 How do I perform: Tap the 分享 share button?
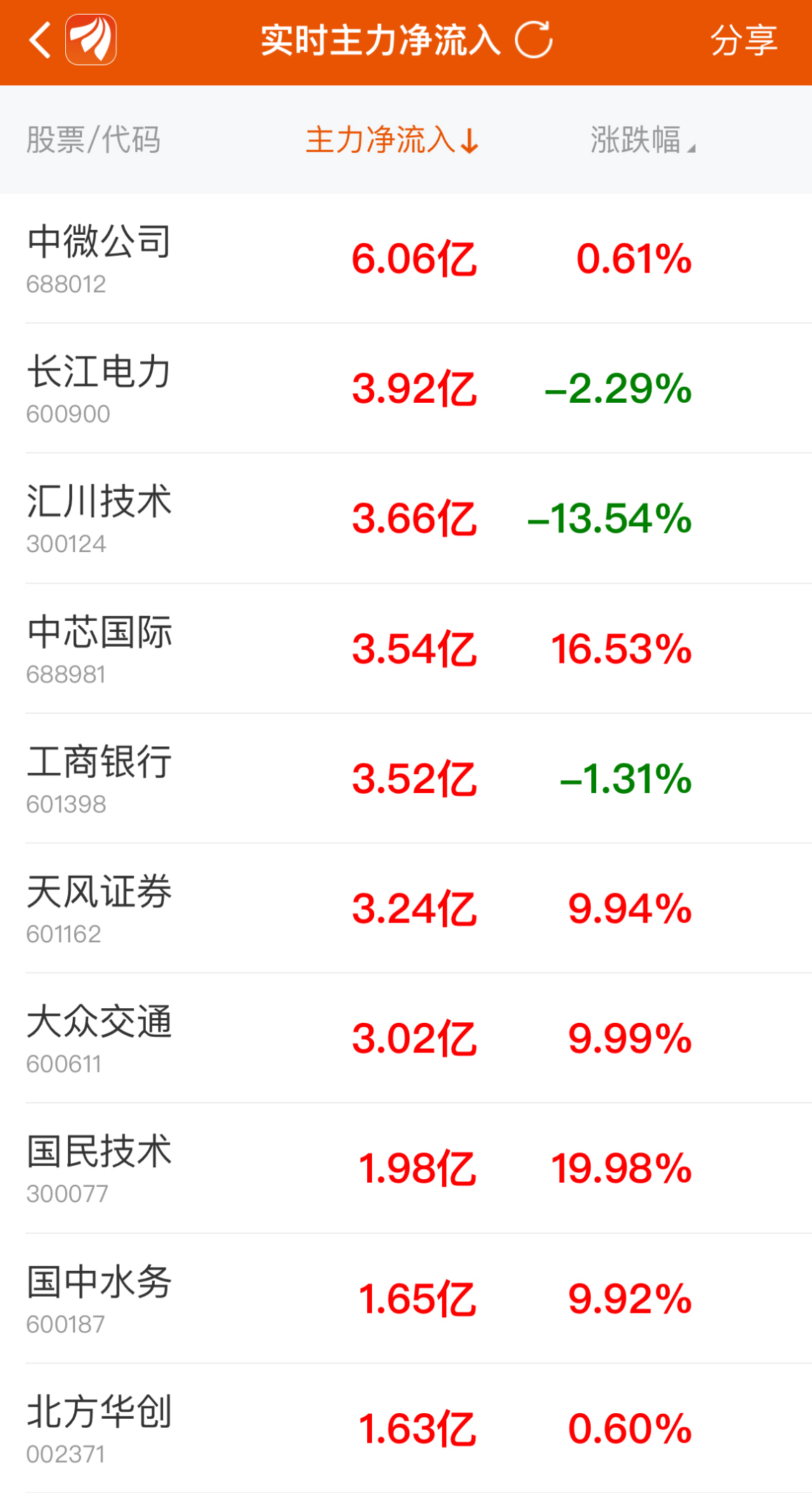click(x=743, y=41)
